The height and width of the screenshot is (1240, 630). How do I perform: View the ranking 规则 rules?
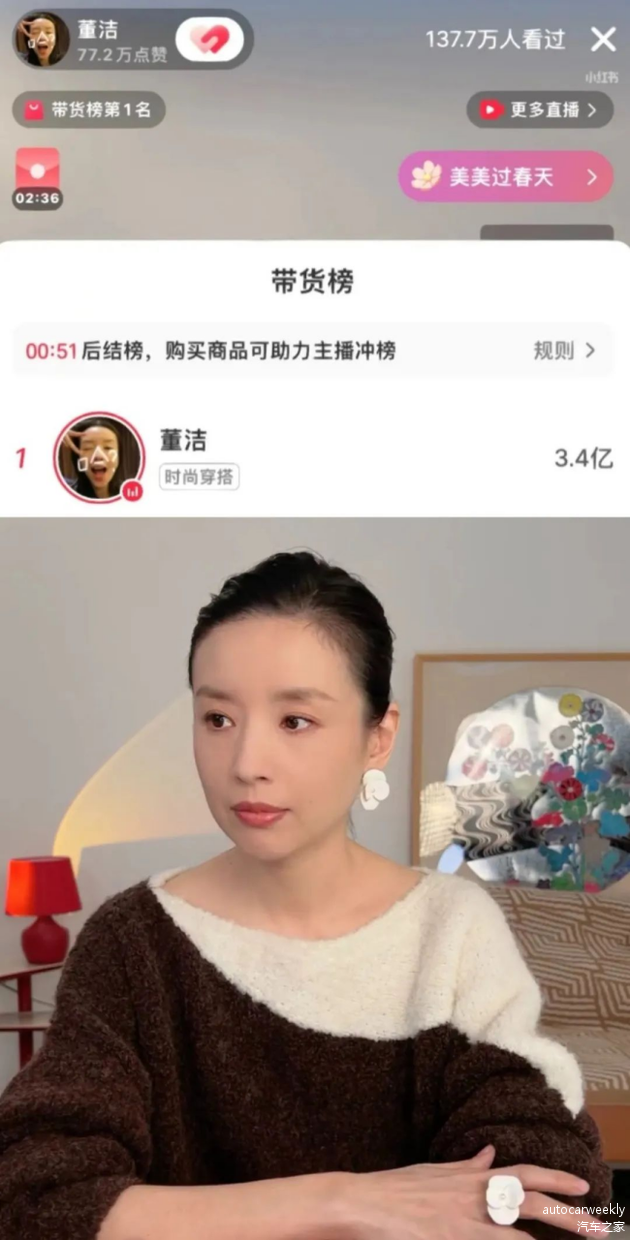pos(564,350)
